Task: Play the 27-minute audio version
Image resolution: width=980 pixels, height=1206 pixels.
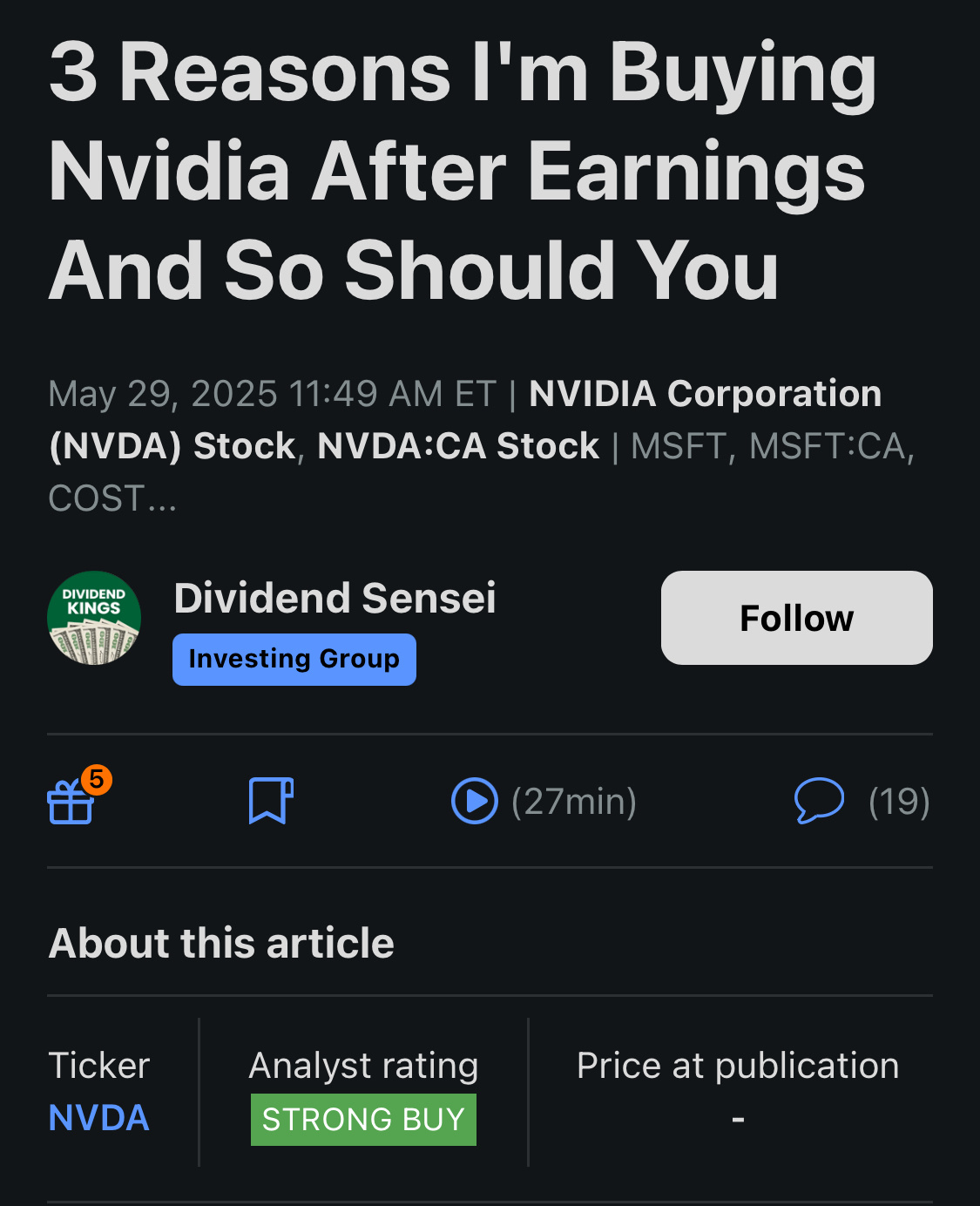Action: [474, 800]
